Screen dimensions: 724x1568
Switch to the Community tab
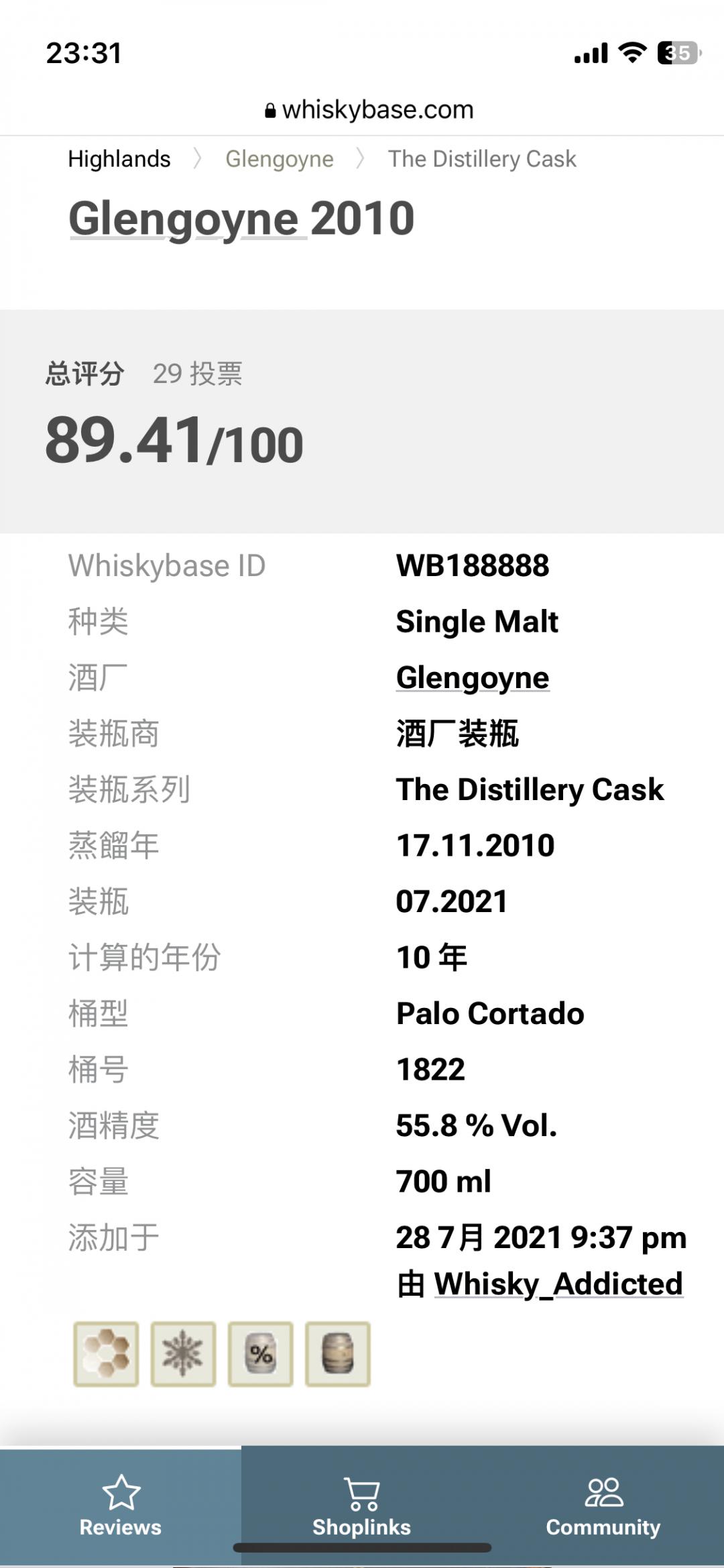[x=604, y=1502]
